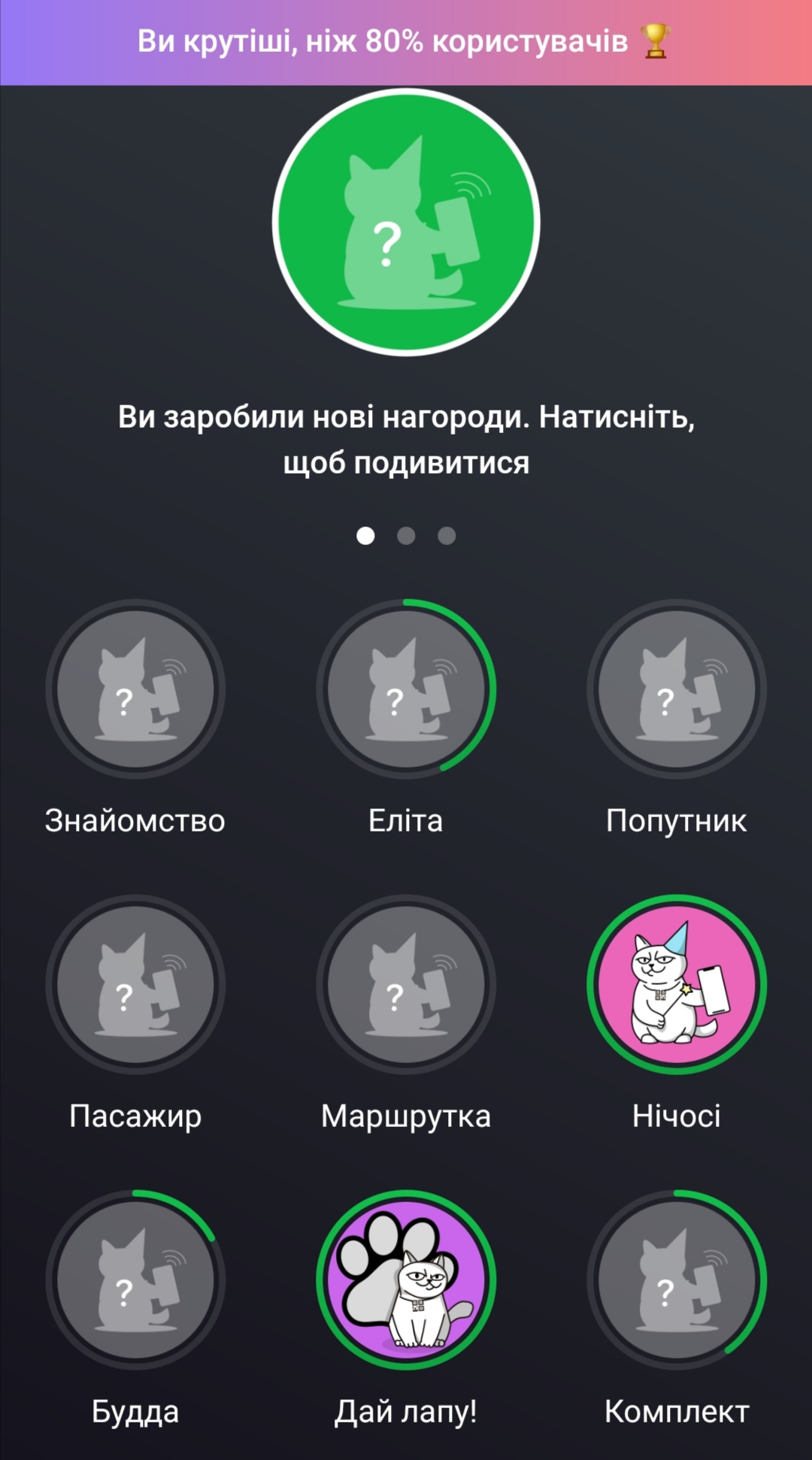Tap the green mystery award to reveal it
Viewport: 812px width, 1460px height.
tap(406, 223)
